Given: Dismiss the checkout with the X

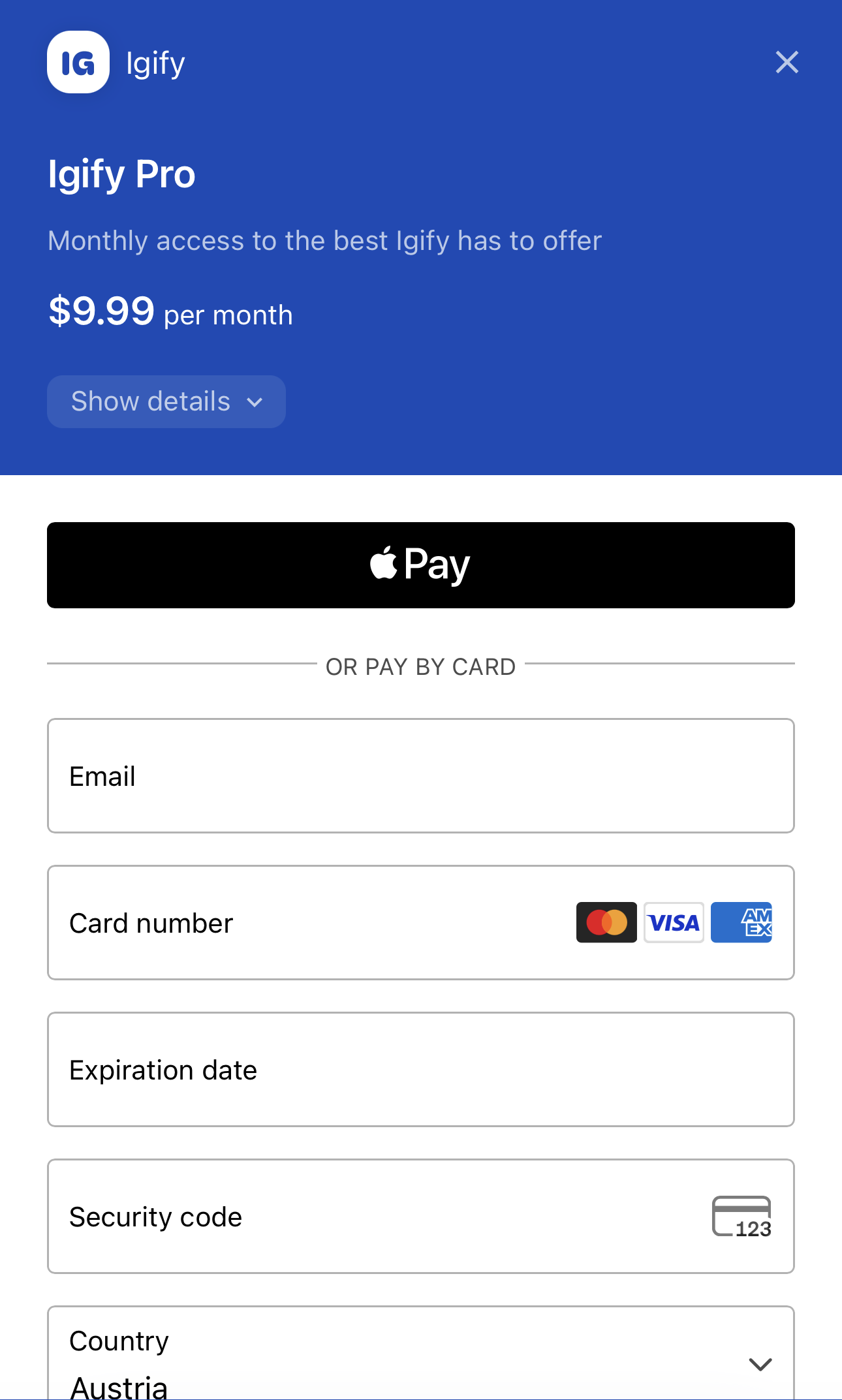Looking at the screenshot, I should [x=787, y=62].
